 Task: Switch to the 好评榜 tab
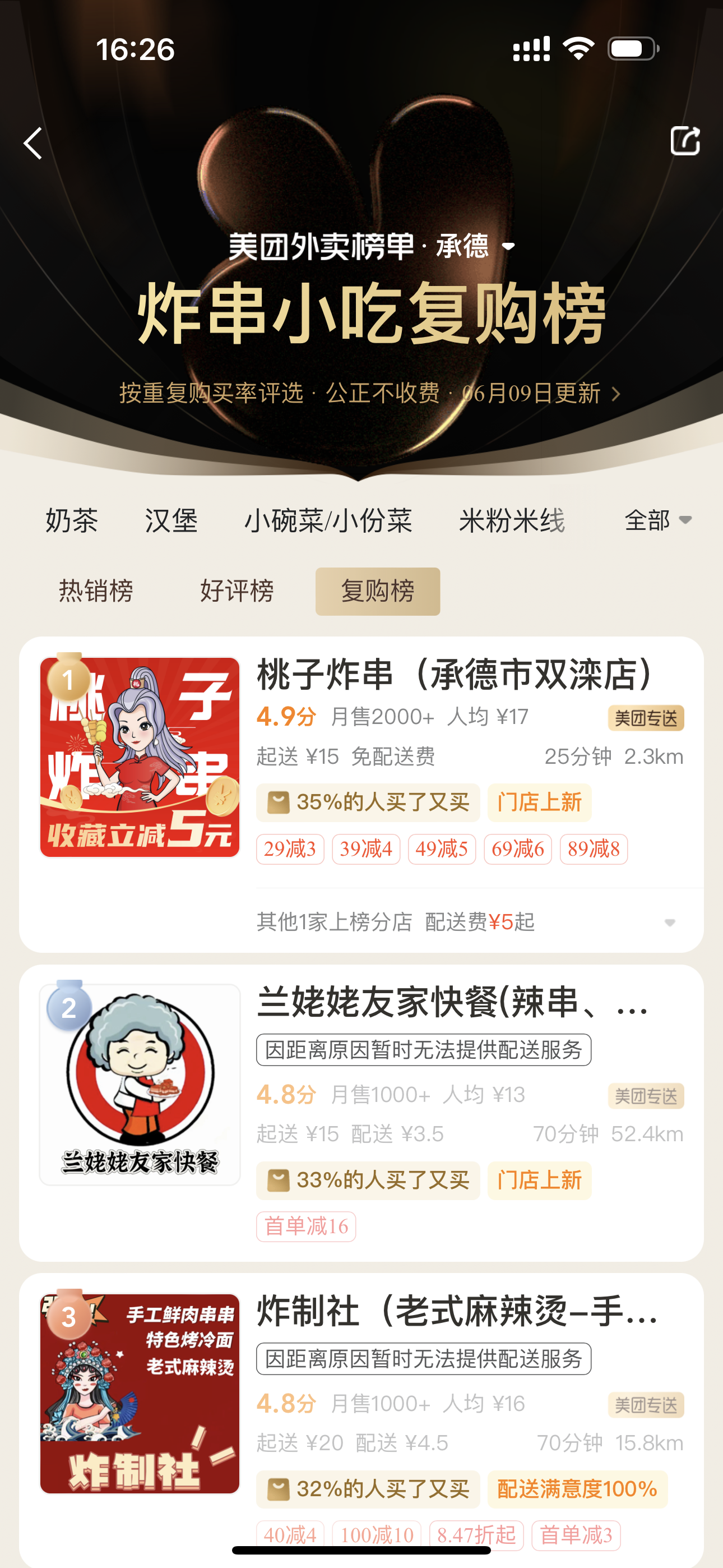point(237,591)
